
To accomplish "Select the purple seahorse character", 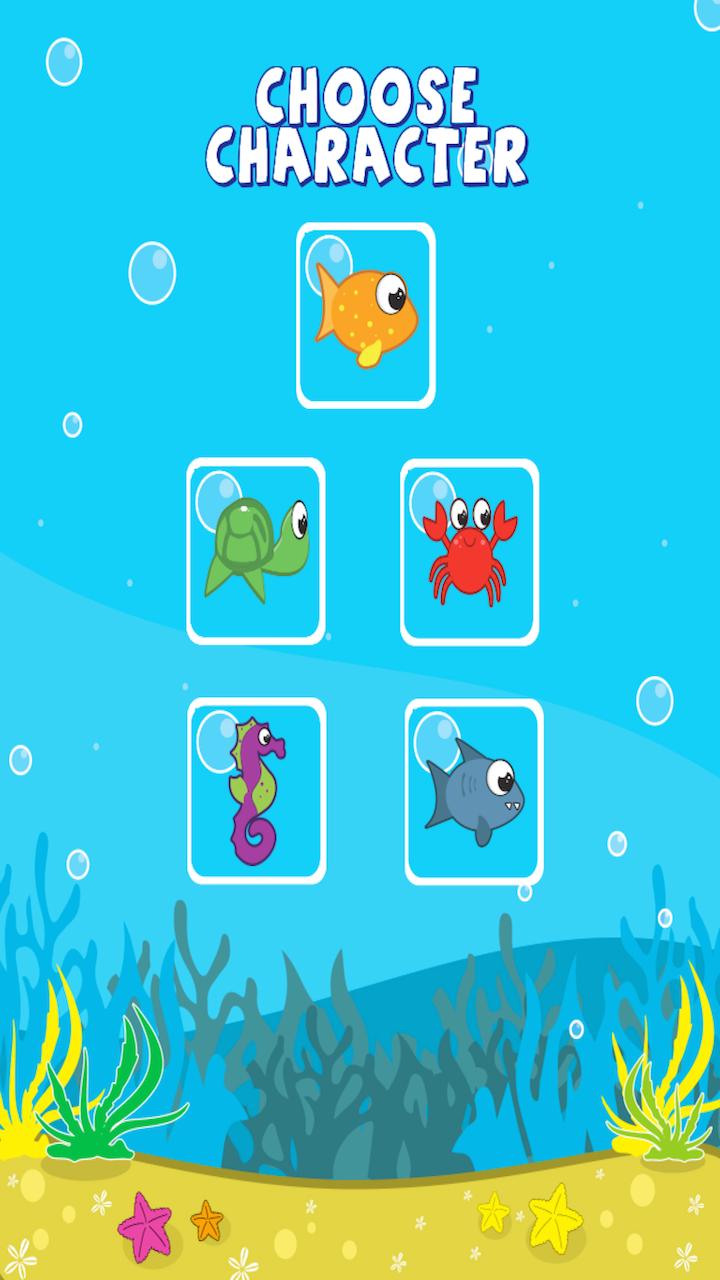I will point(257,790).
